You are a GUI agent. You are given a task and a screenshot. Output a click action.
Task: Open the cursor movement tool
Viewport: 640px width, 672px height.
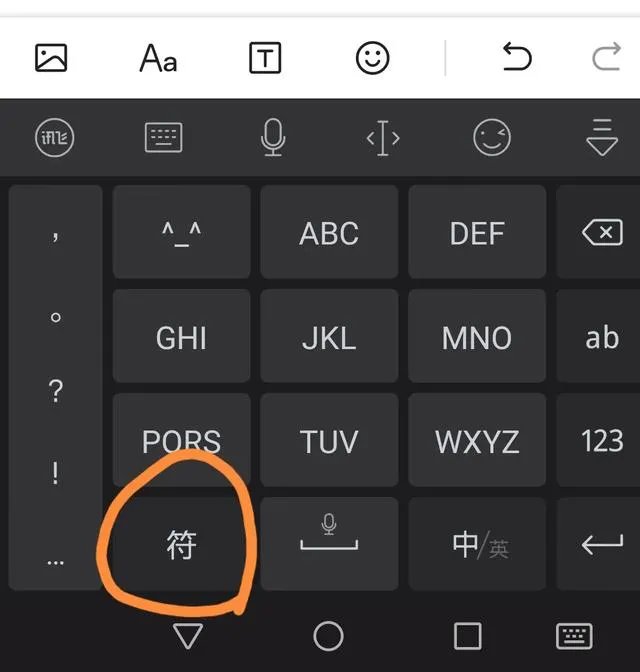click(x=382, y=138)
